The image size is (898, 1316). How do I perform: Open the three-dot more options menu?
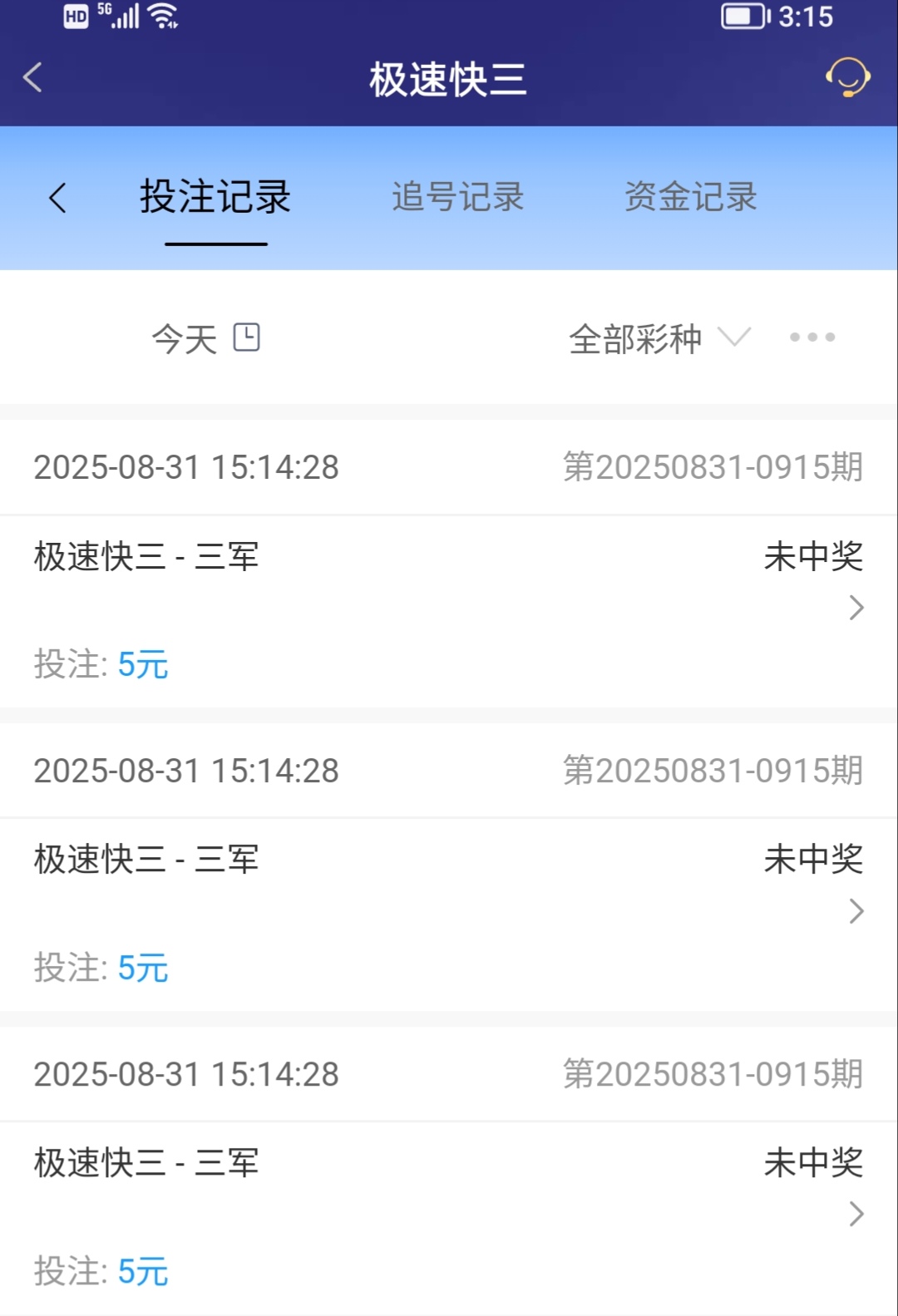coord(812,338)
